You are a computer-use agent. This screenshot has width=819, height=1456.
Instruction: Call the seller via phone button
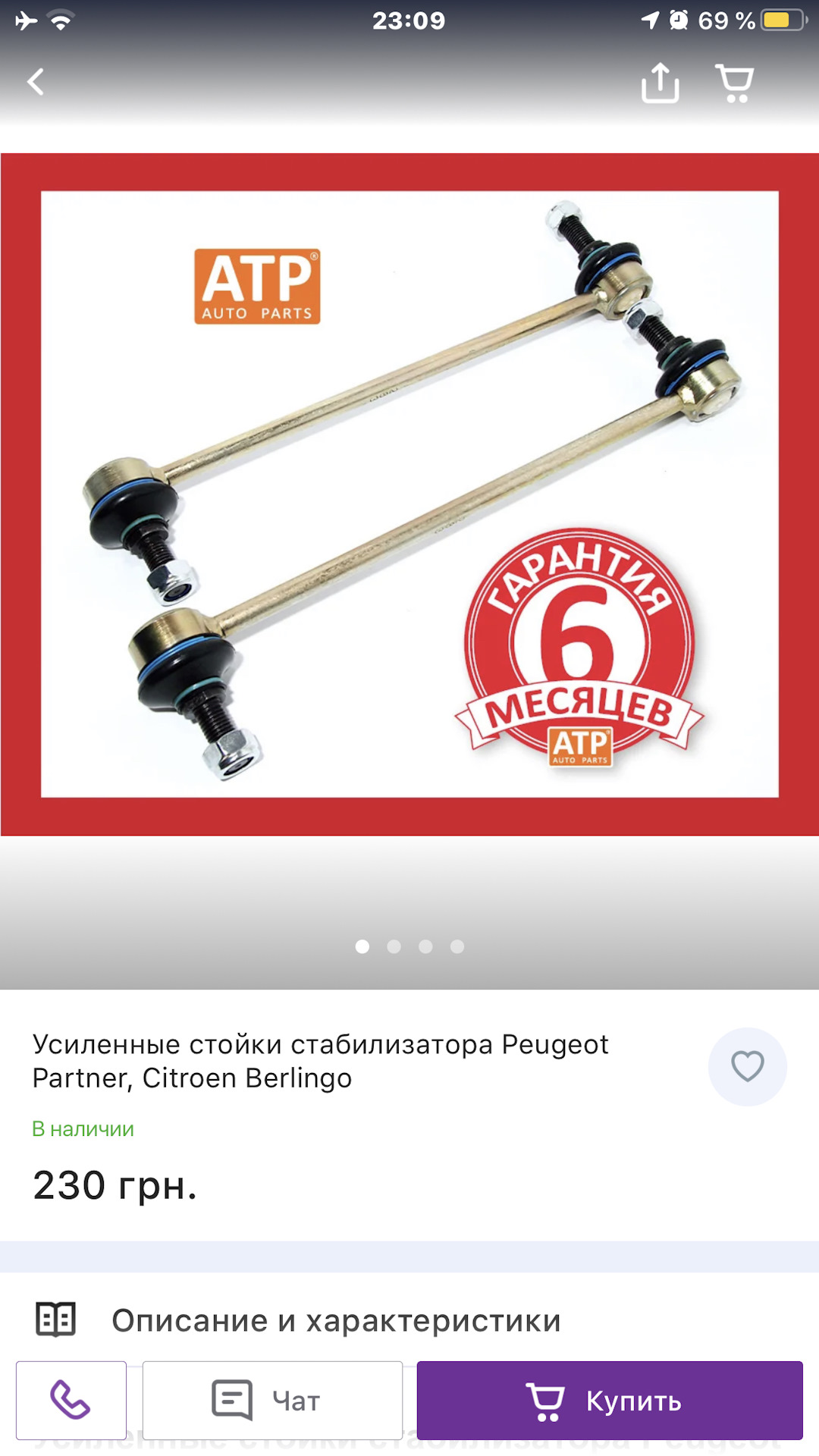71,1400
